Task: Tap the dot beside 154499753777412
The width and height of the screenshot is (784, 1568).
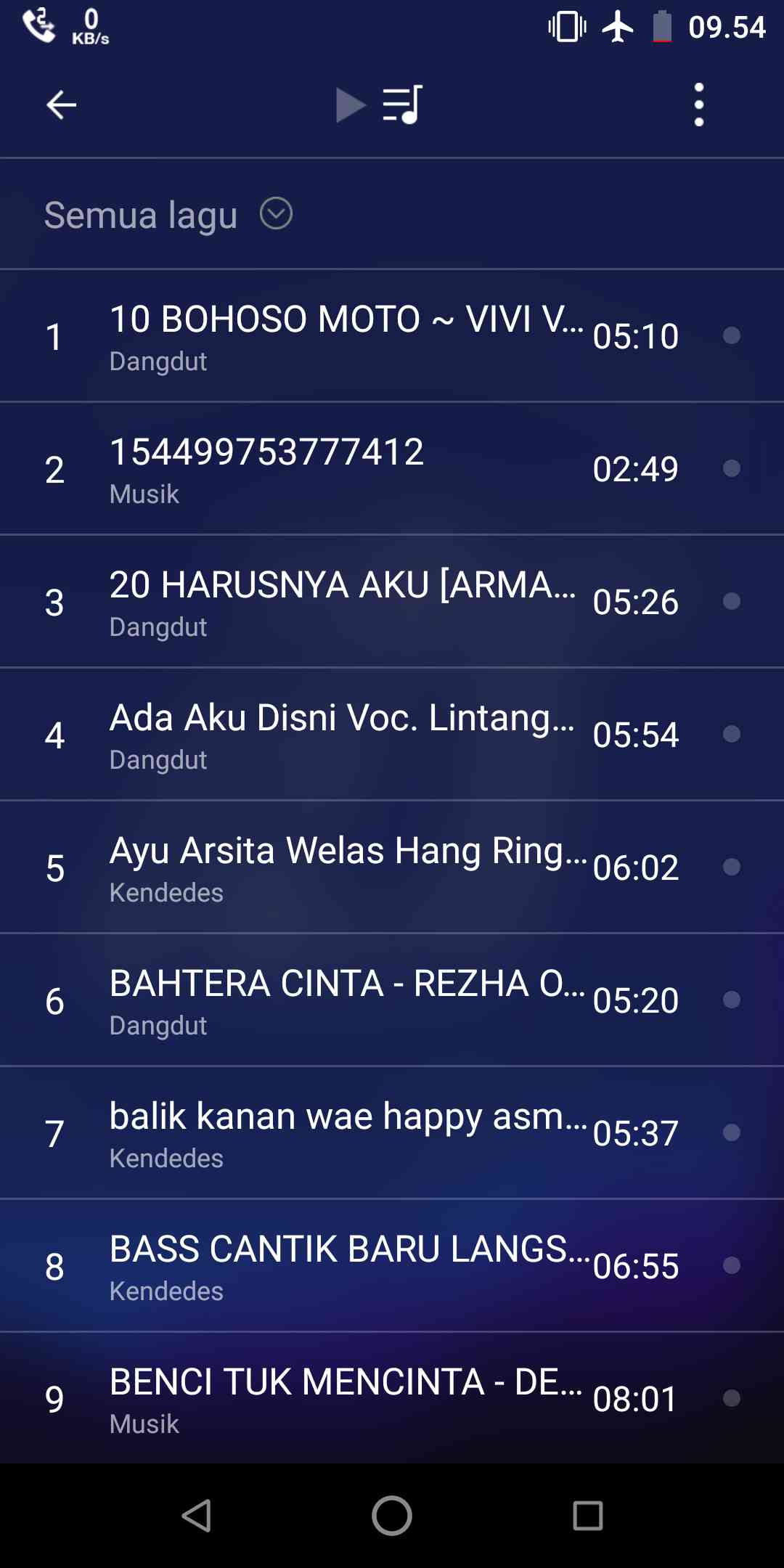Action: pos(731,468)
